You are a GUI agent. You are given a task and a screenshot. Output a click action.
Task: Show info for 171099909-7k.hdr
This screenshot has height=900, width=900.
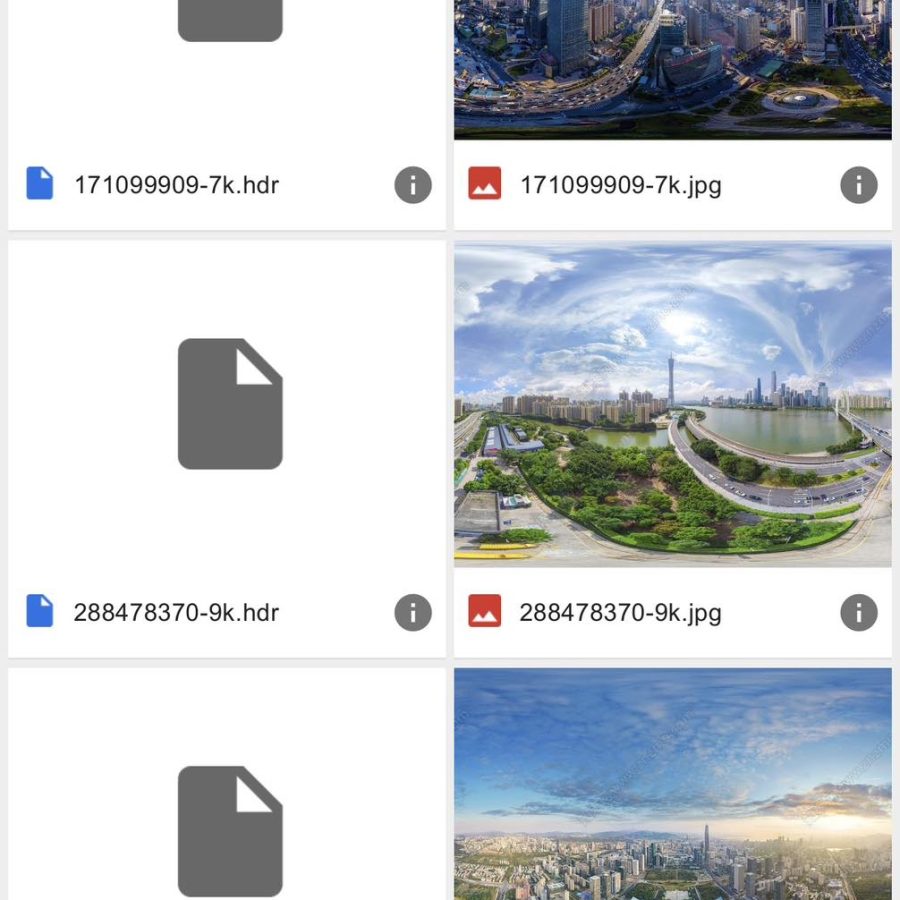pyautogui.click(x=413, y=185)
